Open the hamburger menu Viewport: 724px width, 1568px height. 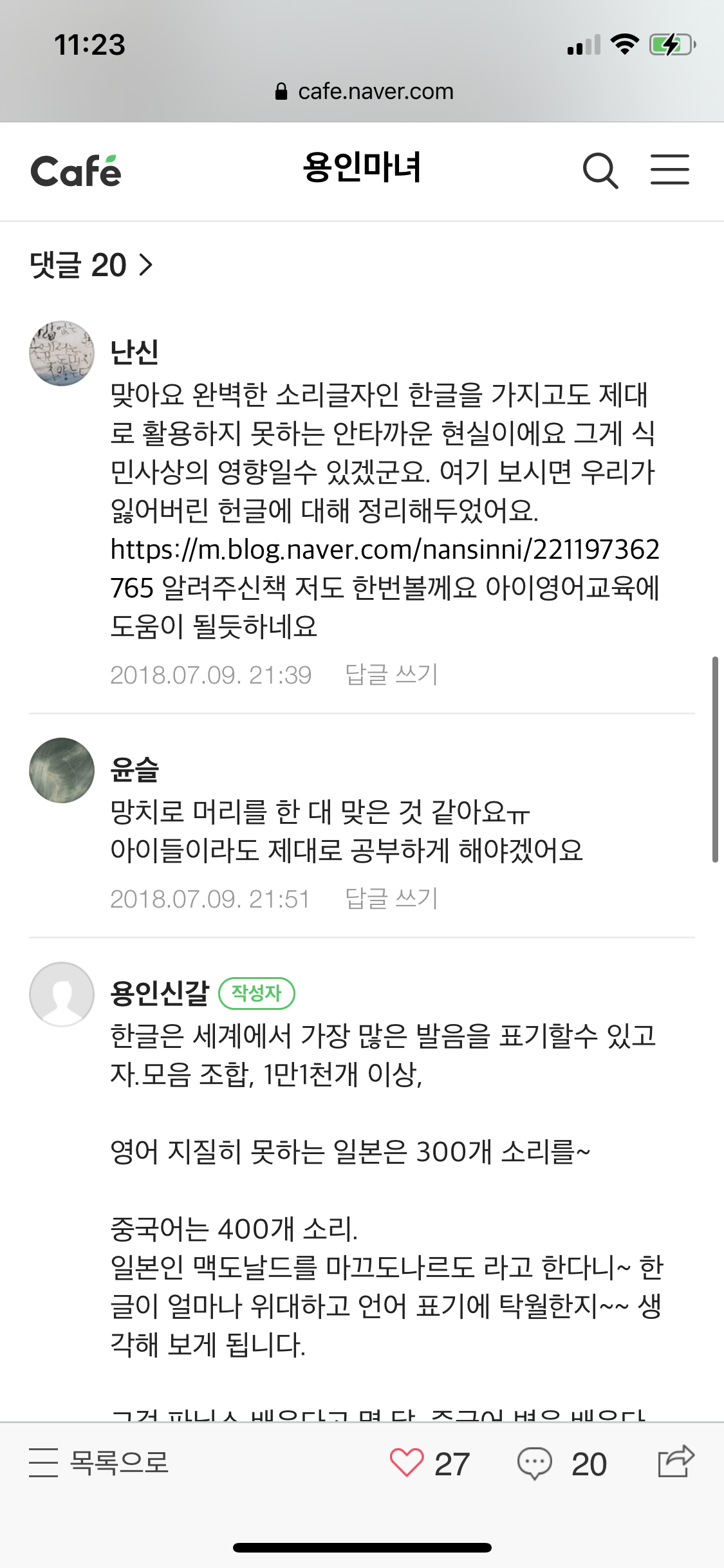click(x=669, y=170)
